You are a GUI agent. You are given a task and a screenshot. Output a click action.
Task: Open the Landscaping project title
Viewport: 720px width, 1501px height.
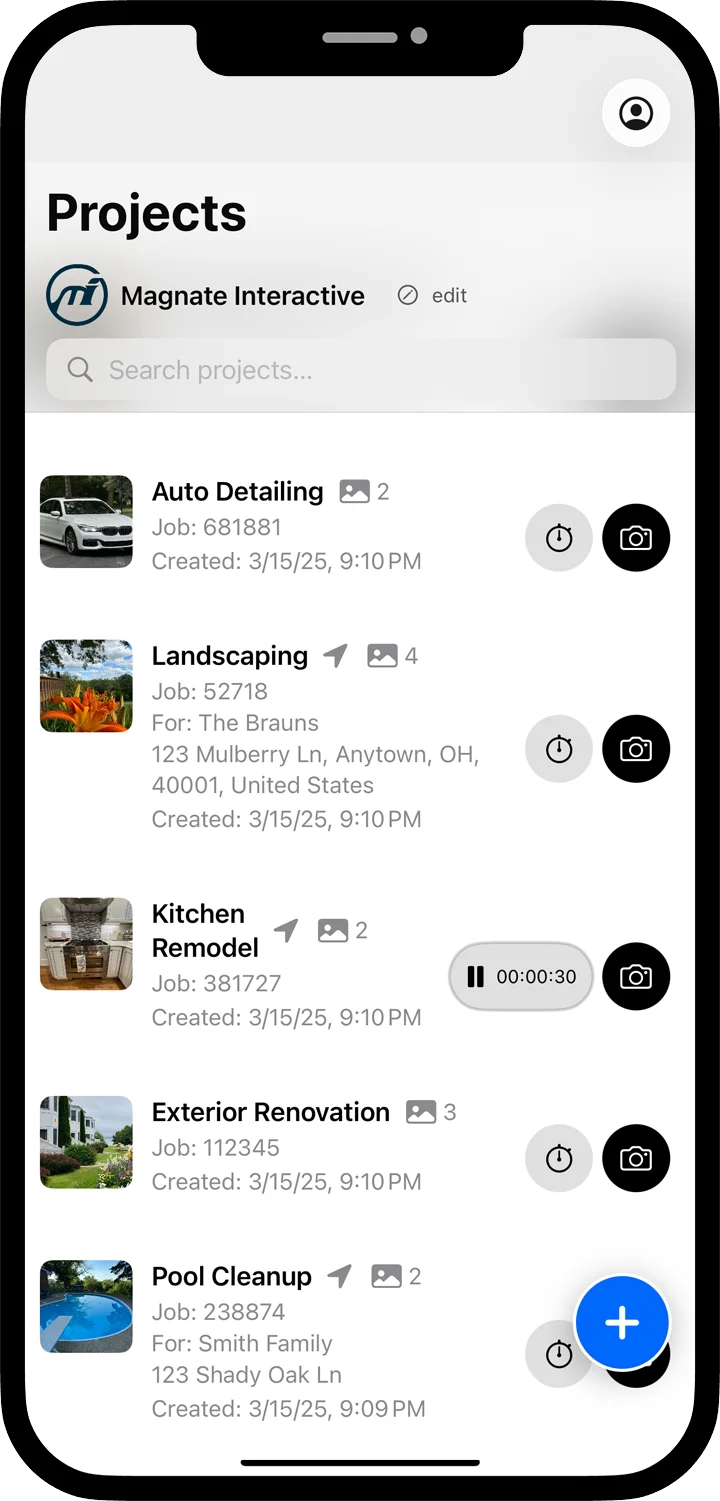[229, 656]
